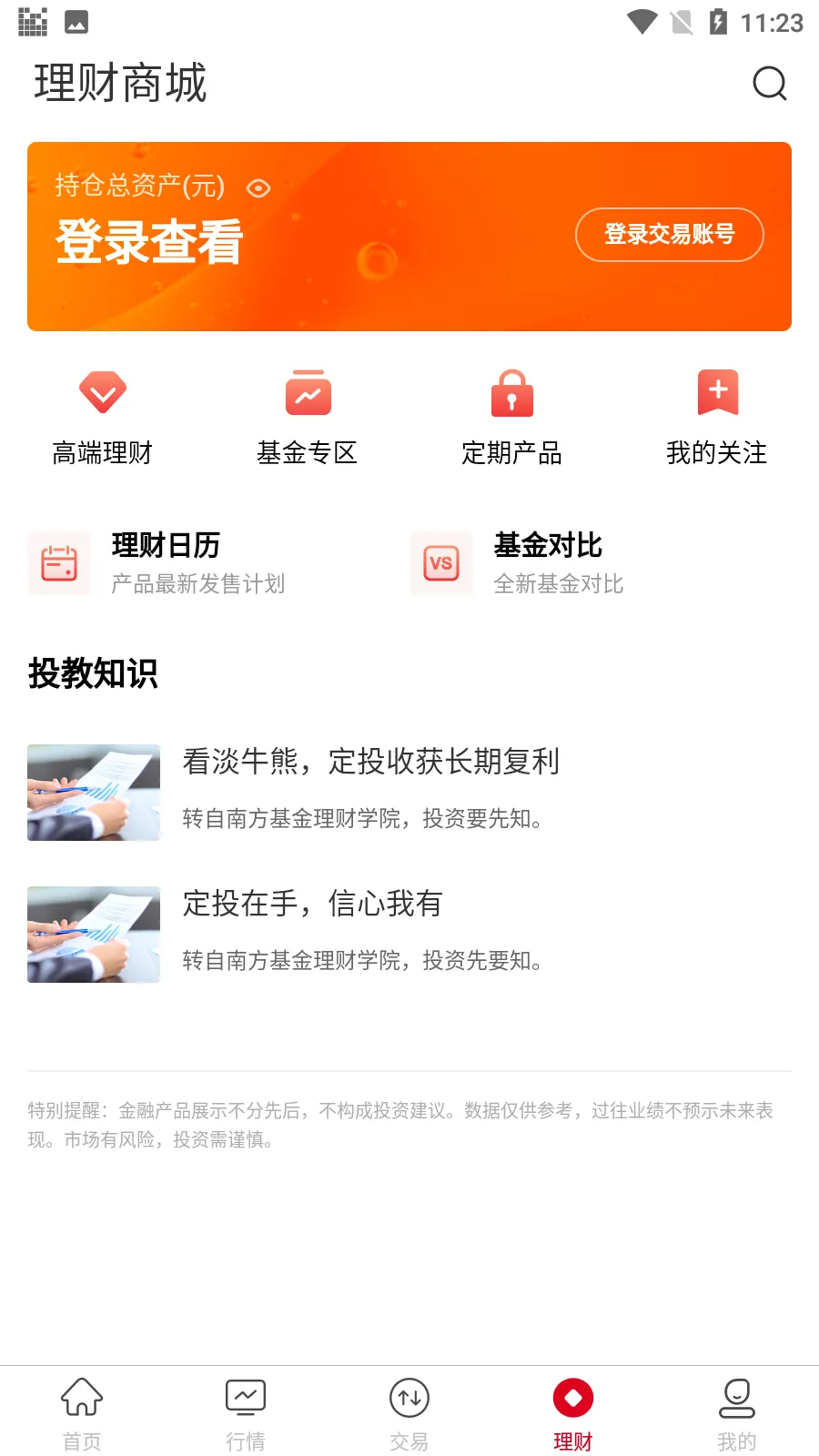Open the 理财日历 calendar icon
Viewport: 819px width, 1456px height.
point(59,562)
